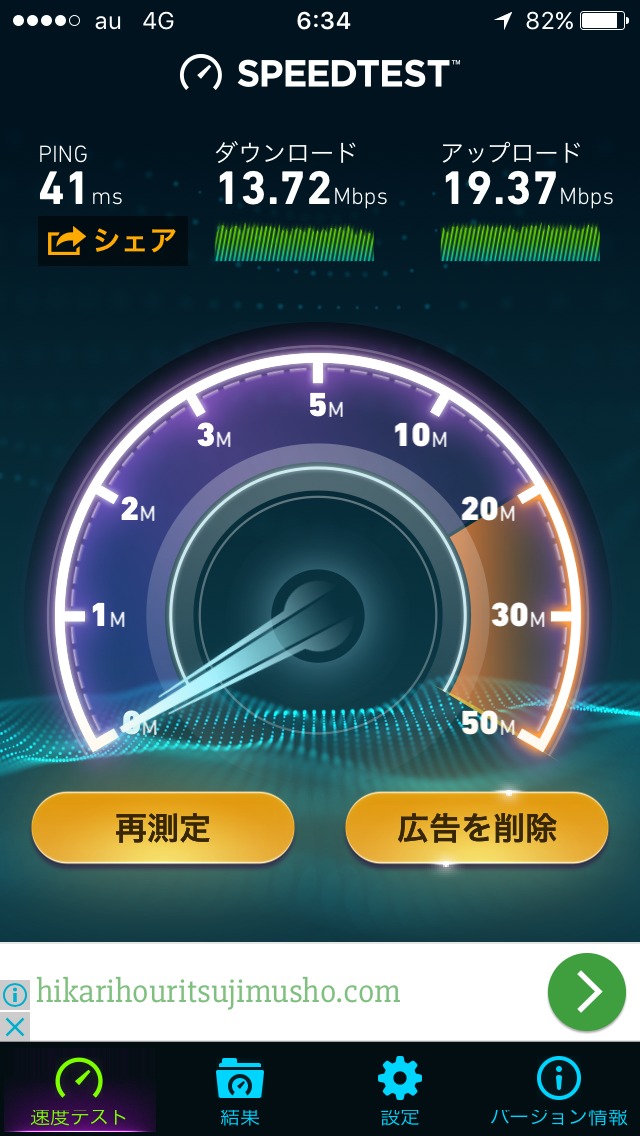640x1136 pixels.
Task: Open the 設定 tab
Action: [x=399, y=1090]
